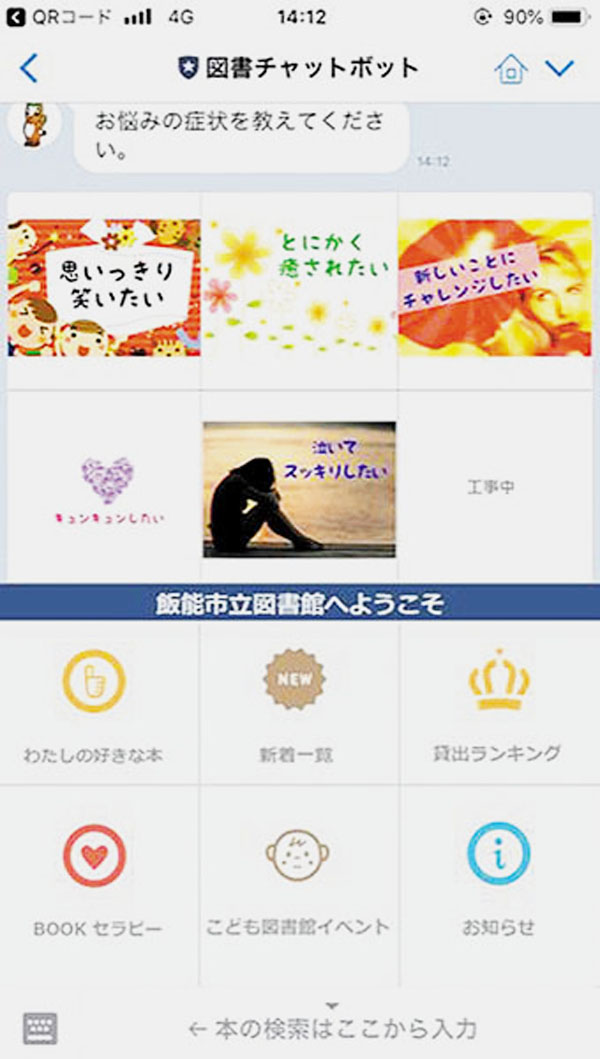Switch to keyboard input icon
Screen dimensions: 600x1059
tap(40, 1027)
